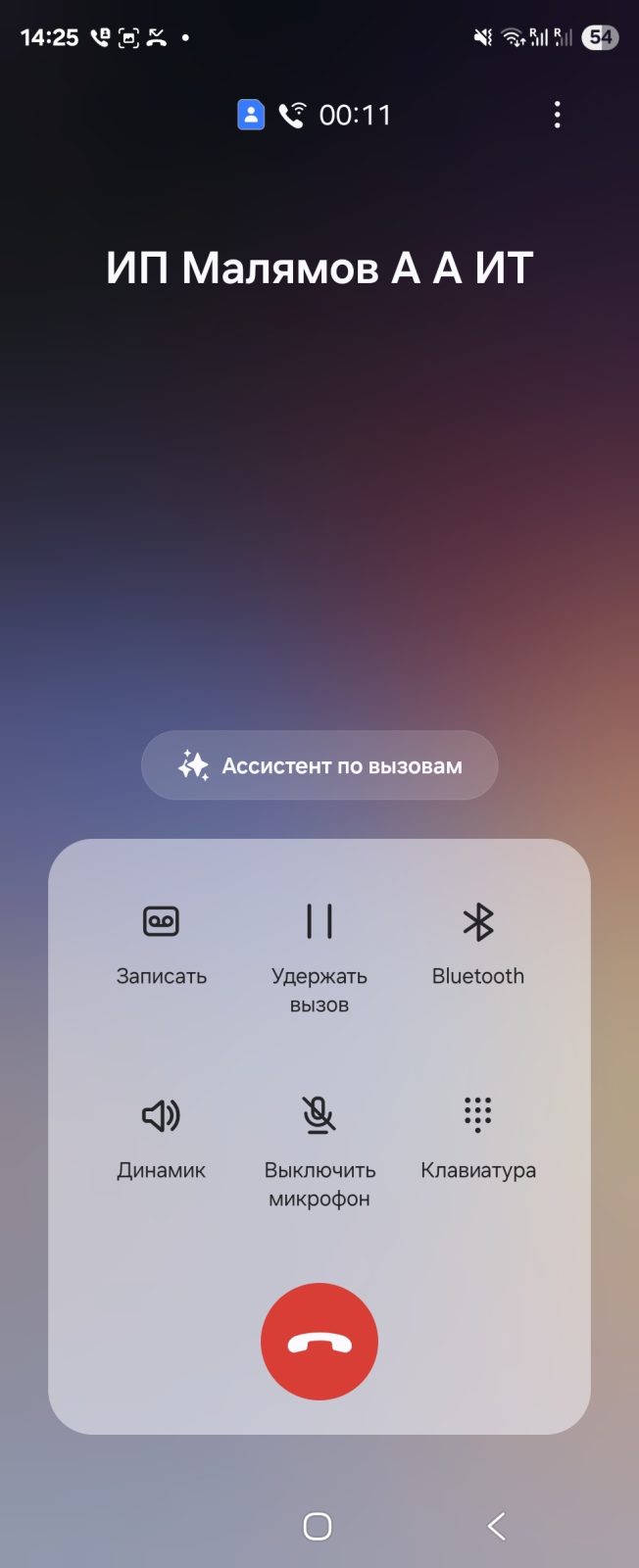
Task: Tap the system back arrow
Action: (497, 1526)
